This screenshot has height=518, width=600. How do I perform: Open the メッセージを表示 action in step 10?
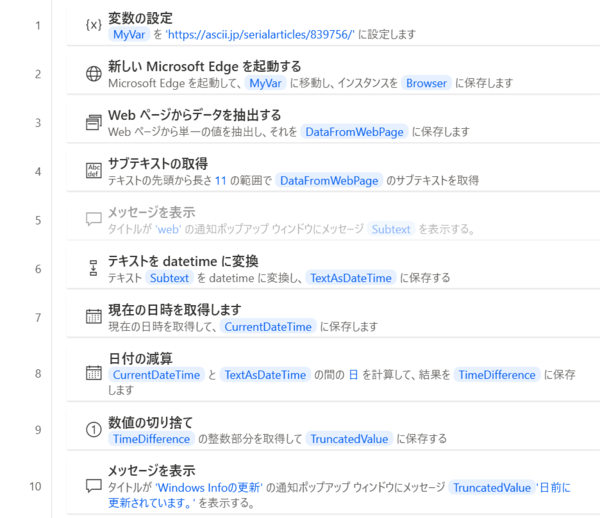[x=151, y=470]
